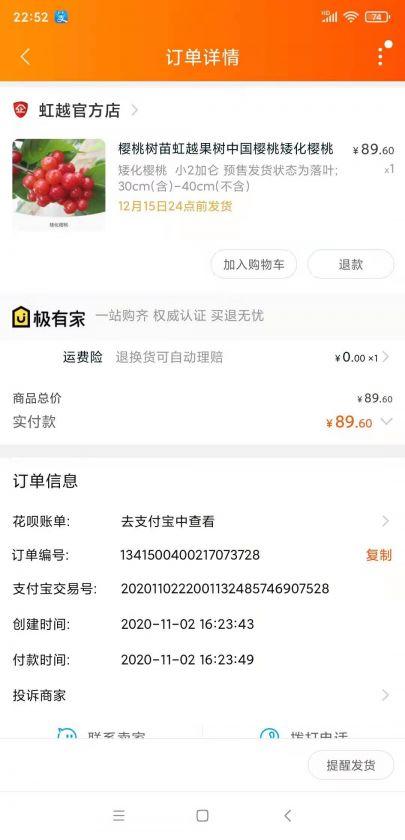Viewport: 405px width, 840px height.
Task: Tap 加入购物车 button
Action: [253, 264]
